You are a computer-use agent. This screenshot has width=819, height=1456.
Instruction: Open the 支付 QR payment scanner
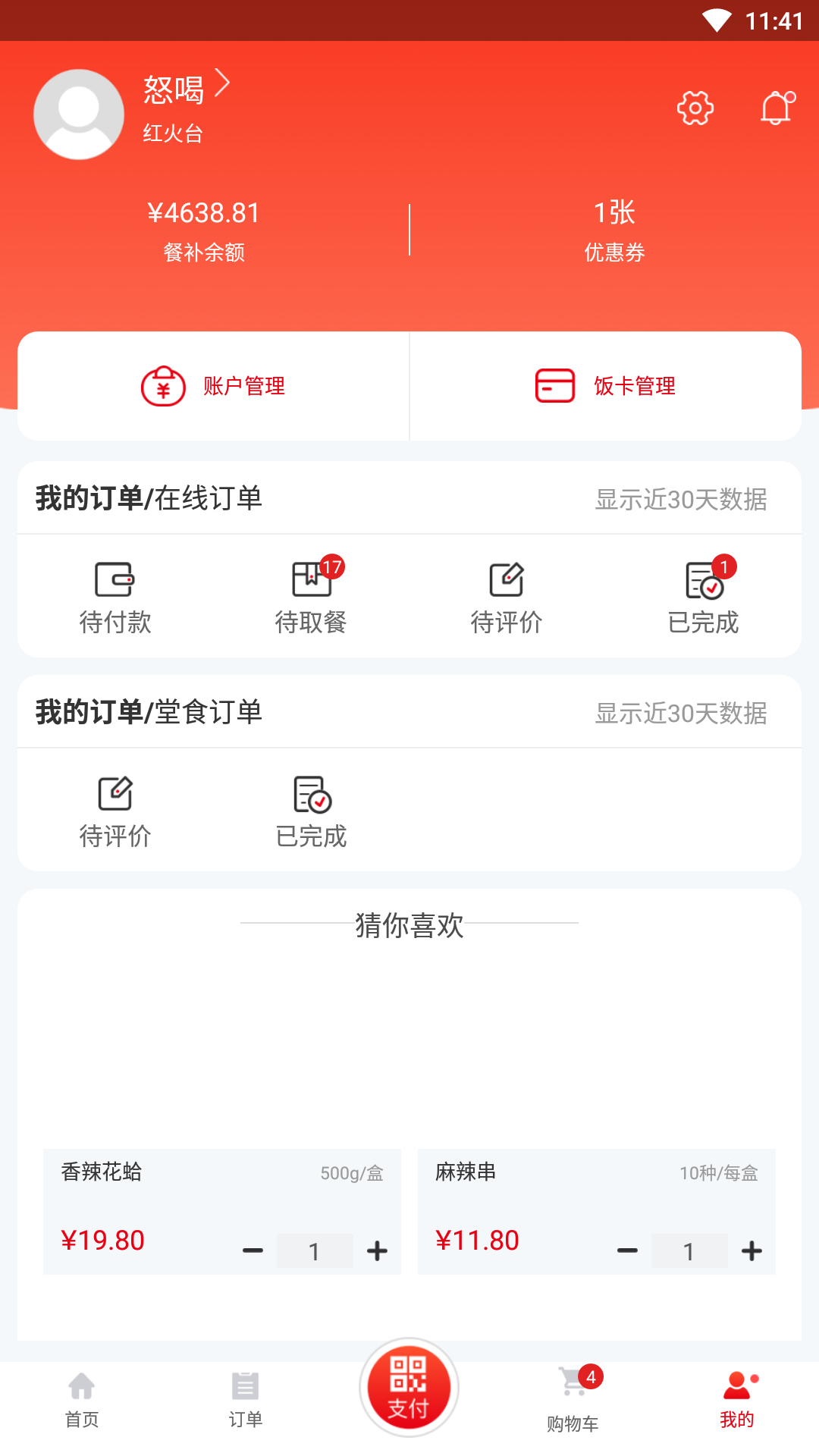[x=409, y=1386]
